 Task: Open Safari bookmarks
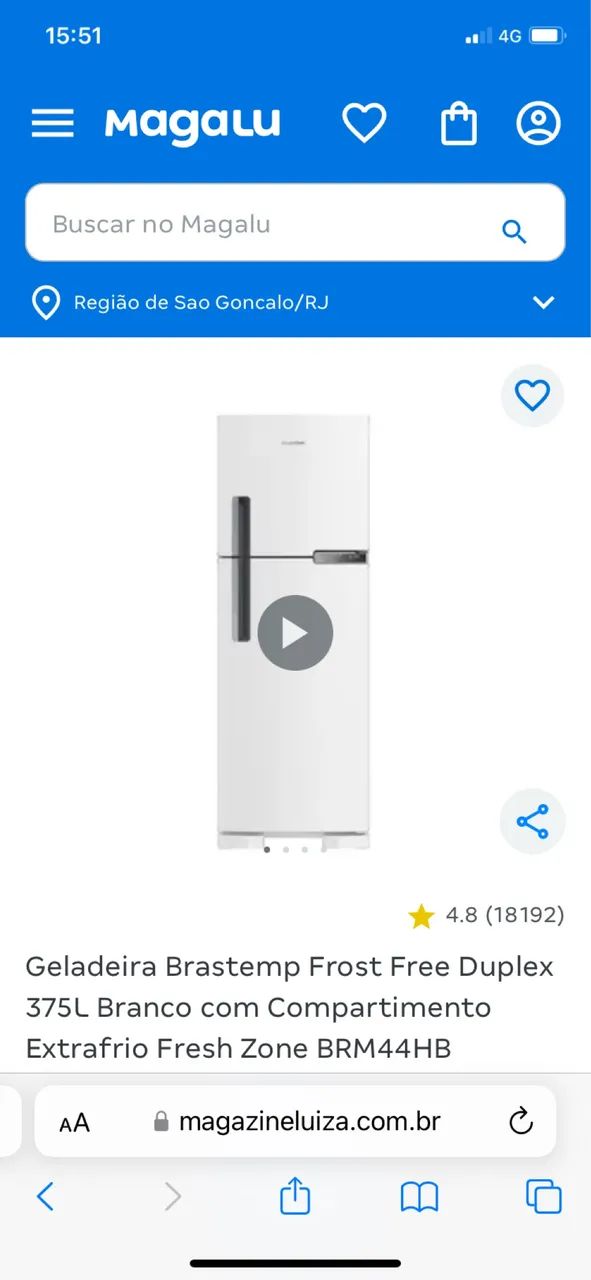pyautogui.click(x=419, y=1197)
